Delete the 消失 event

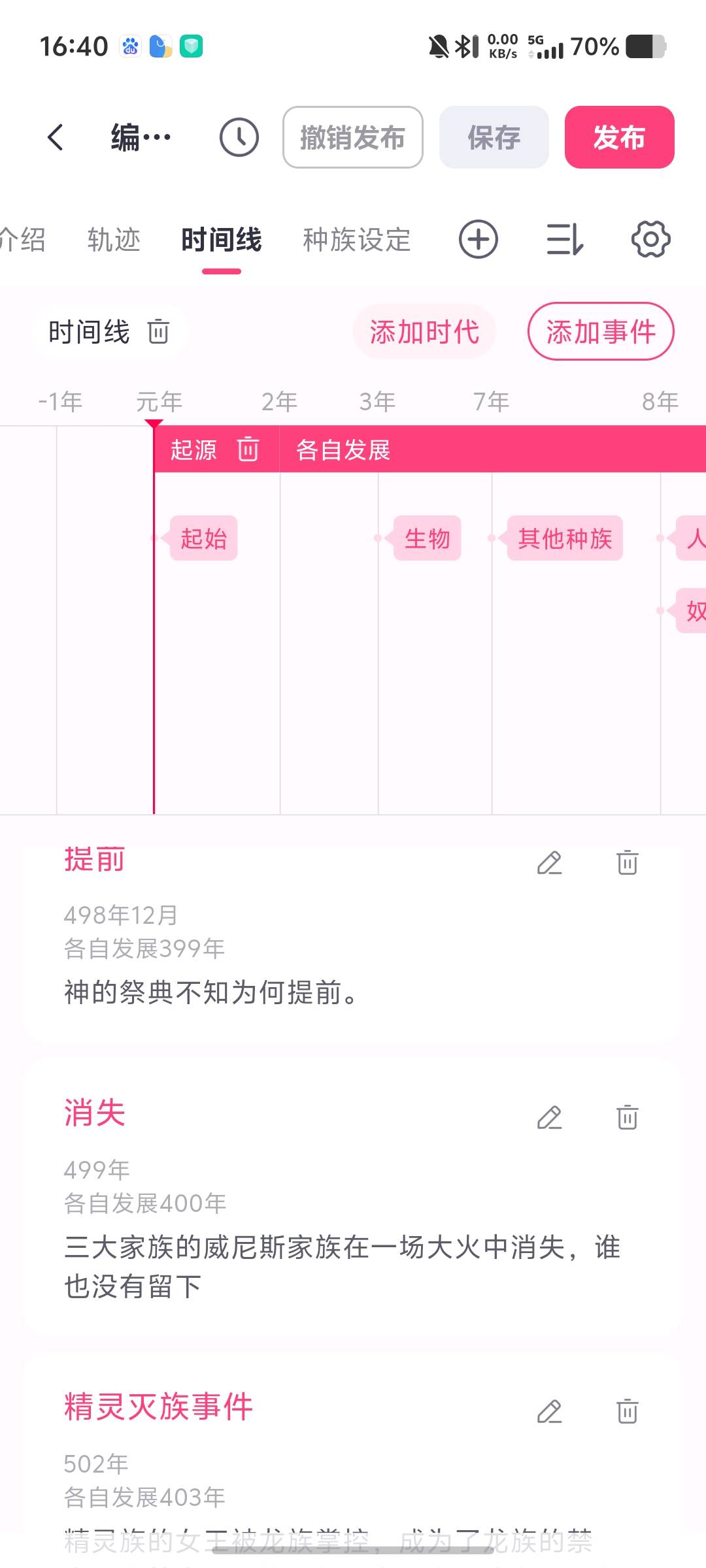(x=627, y=1117)
